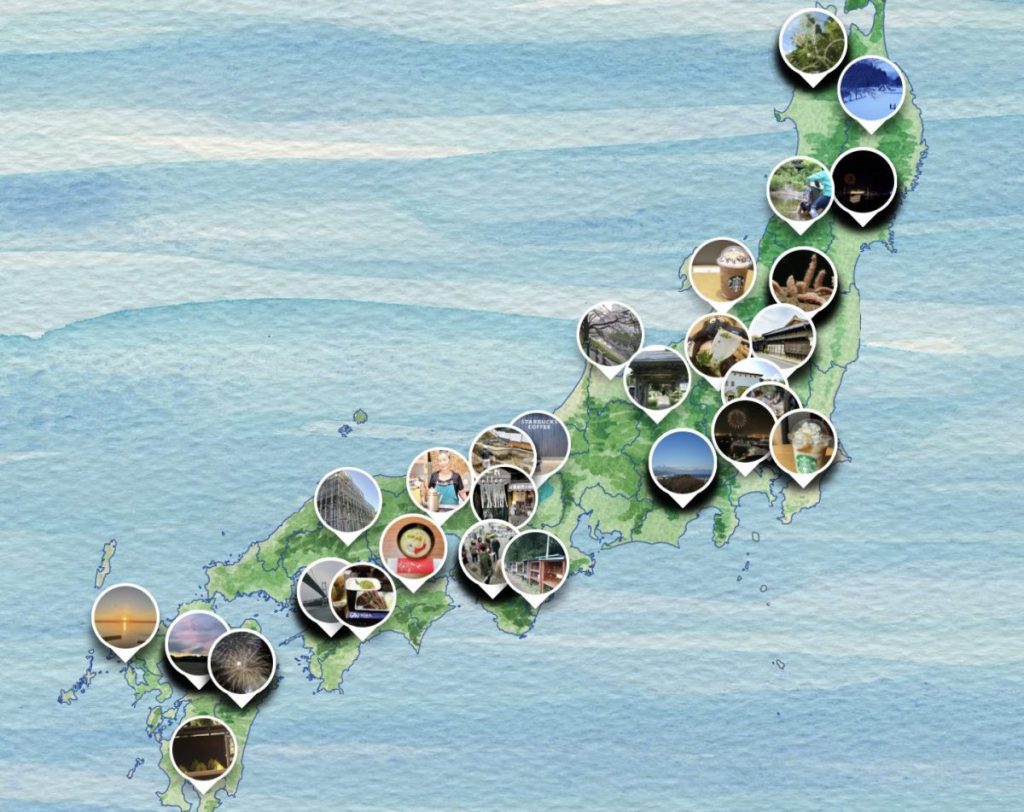Open the fireworks photo pin on Kyushu
The height and width of the screenshot is (812, 1024).
[x=242, y=662]
